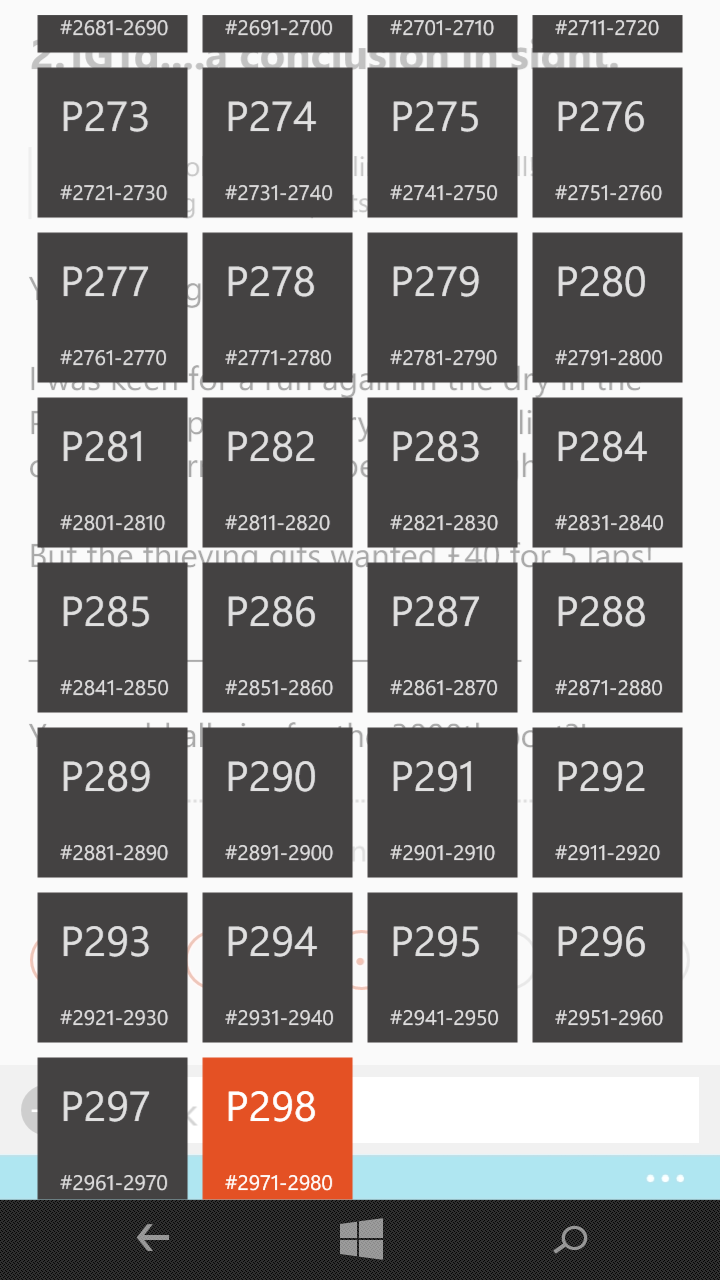
Task: Select page tile P274
Action: tap(277, 142)
